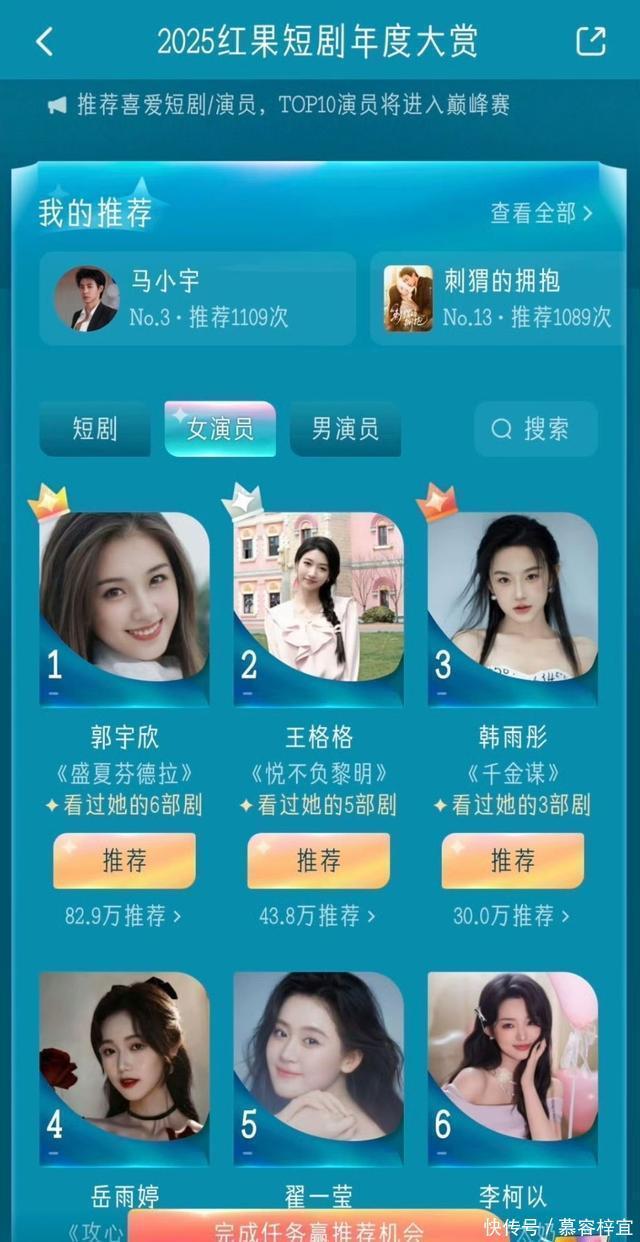Open 韩雨彤's portrait card
This screenshot has height=1242, width=640.
[512, 598]
